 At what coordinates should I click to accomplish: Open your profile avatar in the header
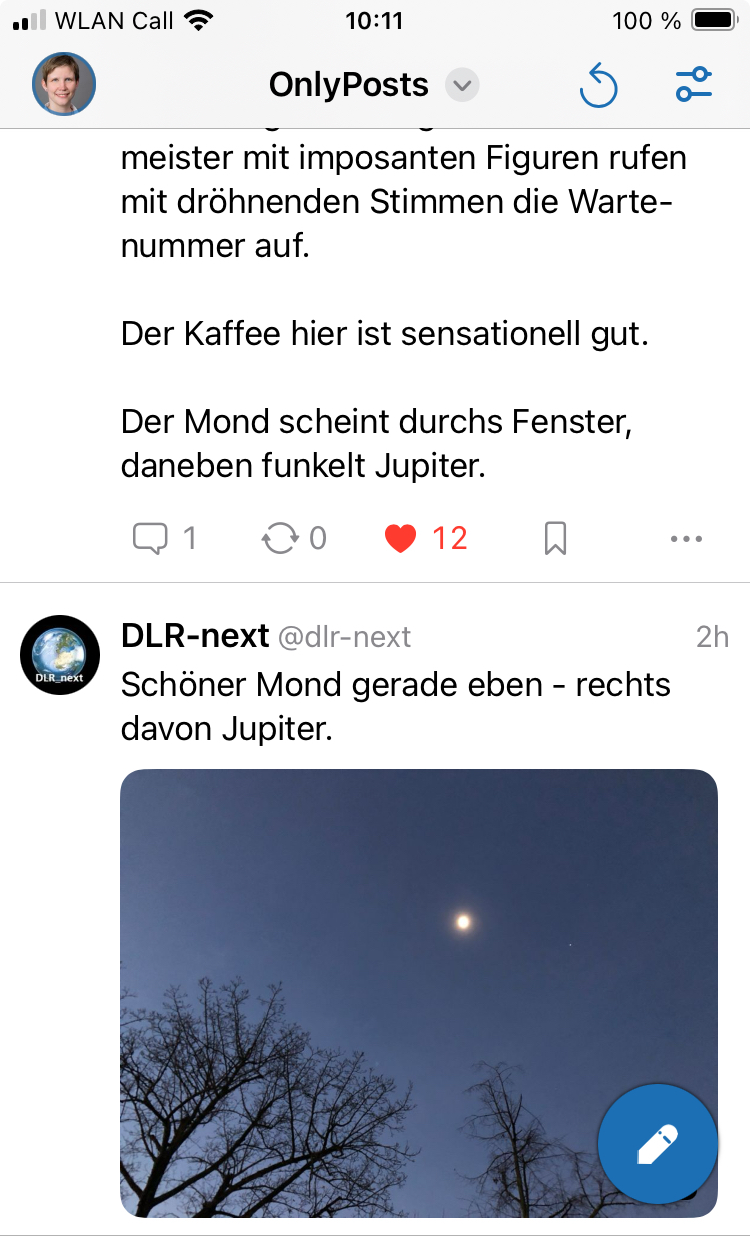[x=64, y=85]
